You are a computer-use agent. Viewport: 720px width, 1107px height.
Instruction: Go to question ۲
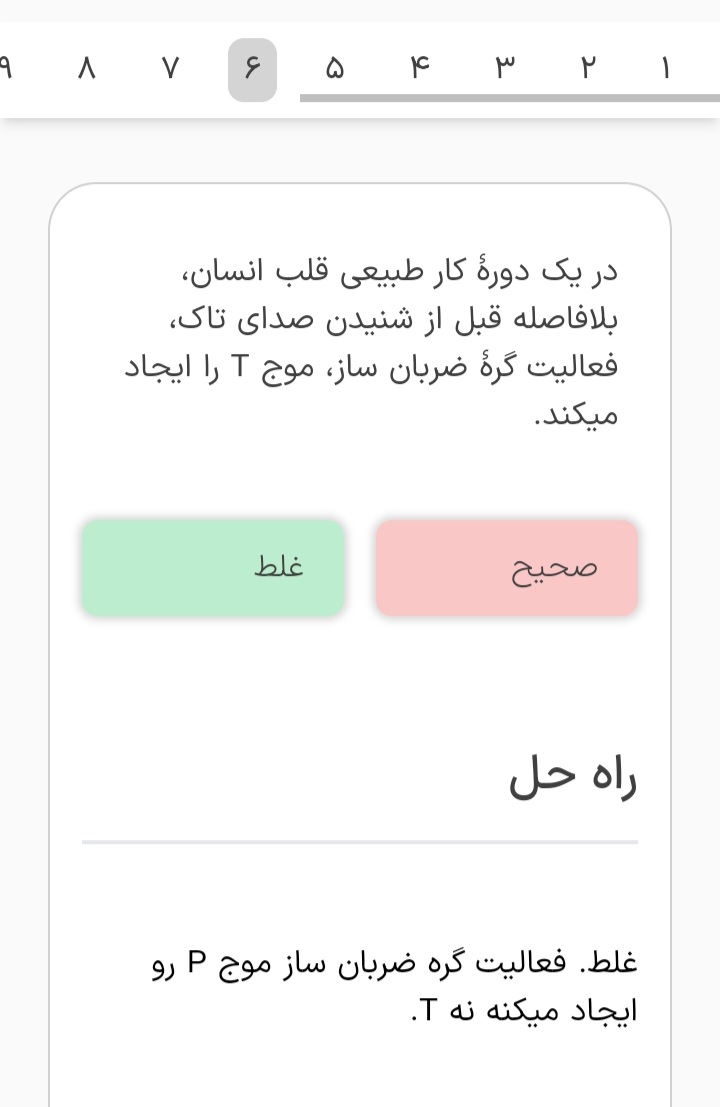click(x=587, y=69)
